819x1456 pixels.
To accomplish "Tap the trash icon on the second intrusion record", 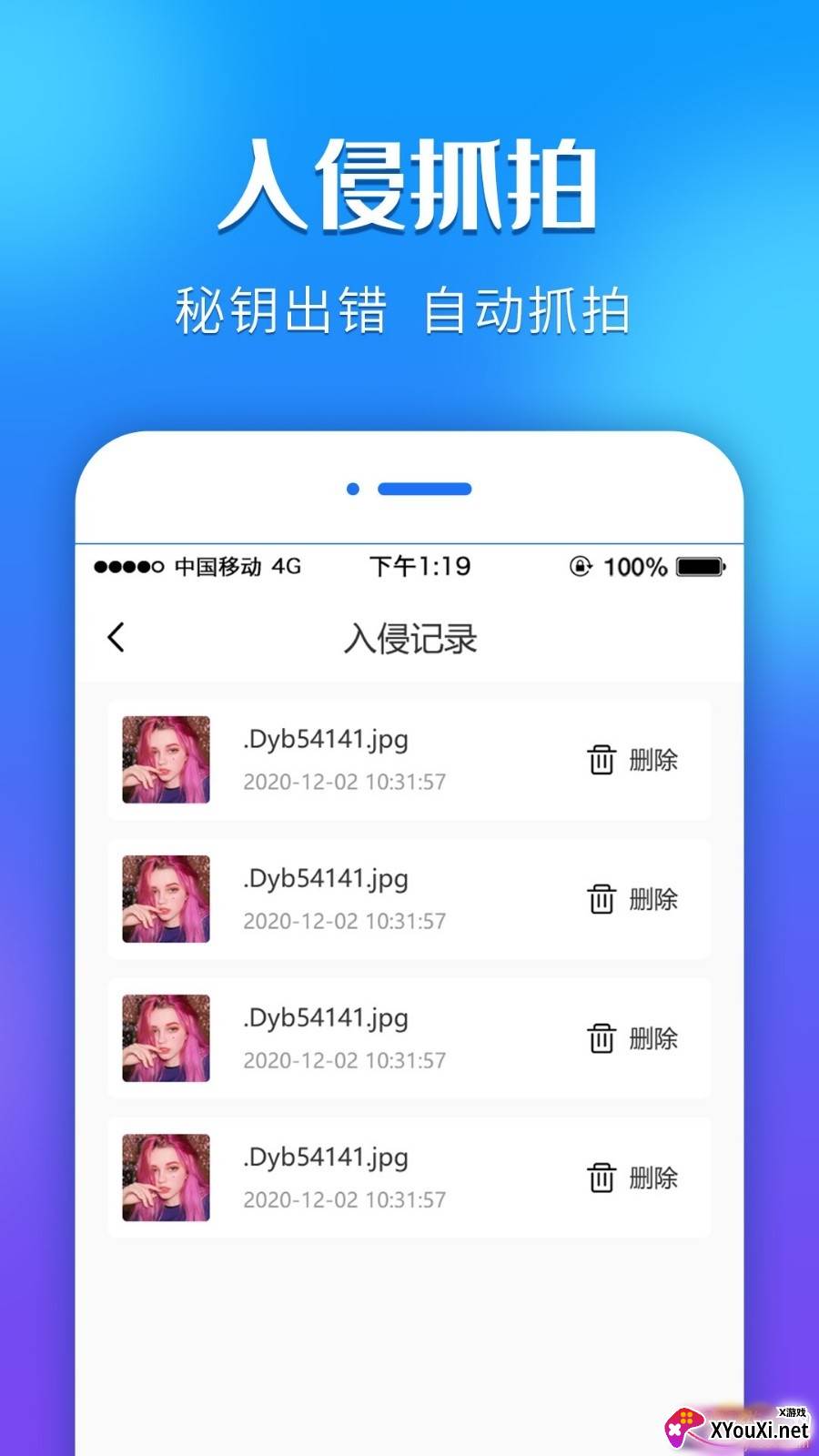I will [x=600, y=899].
